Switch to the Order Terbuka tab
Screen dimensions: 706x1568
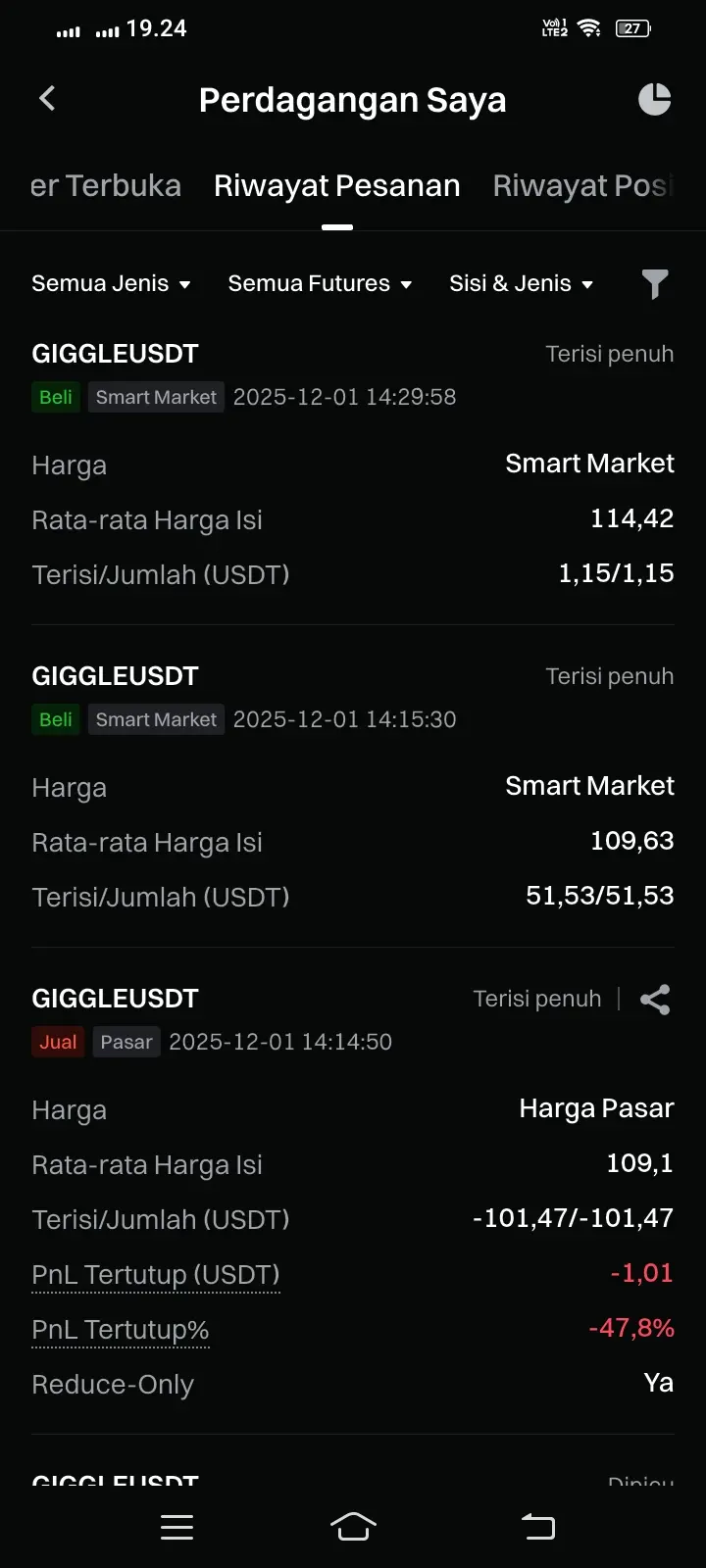click(106, 185)
